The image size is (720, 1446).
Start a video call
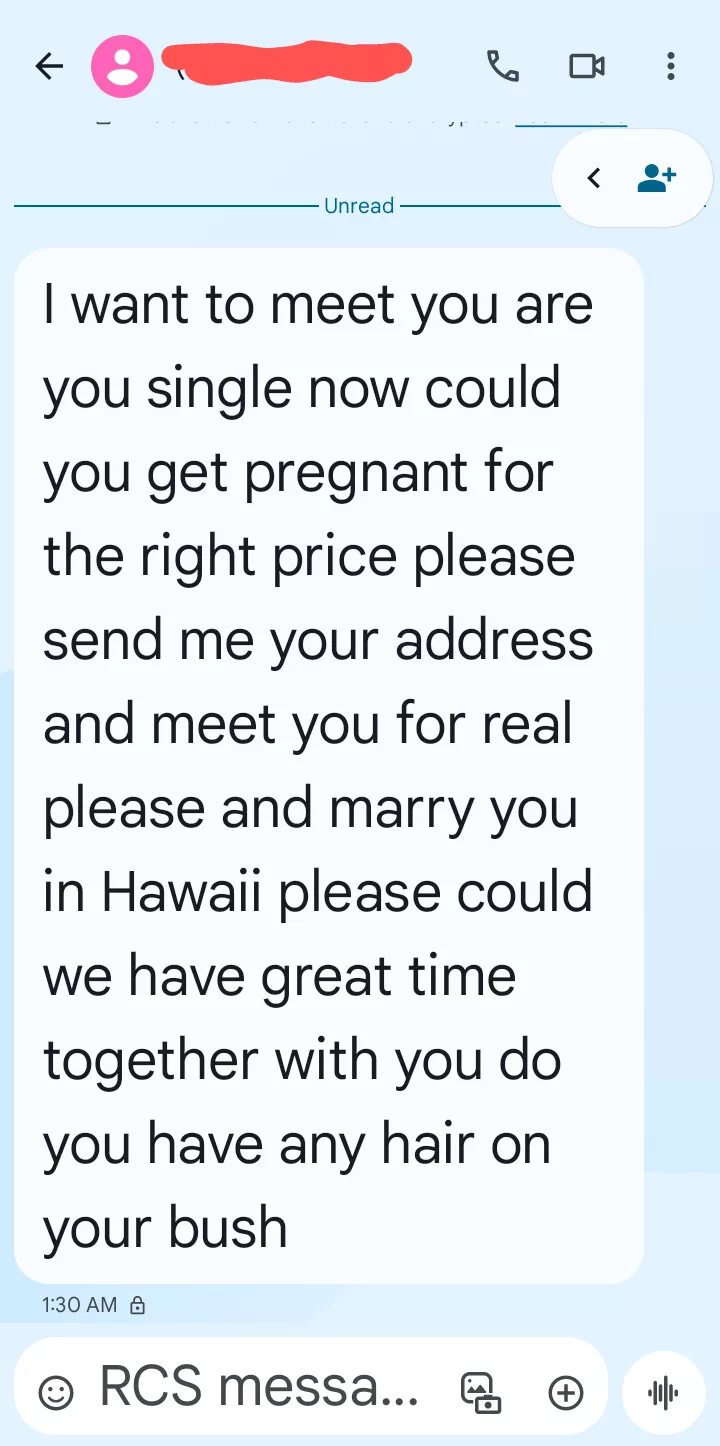587,67
